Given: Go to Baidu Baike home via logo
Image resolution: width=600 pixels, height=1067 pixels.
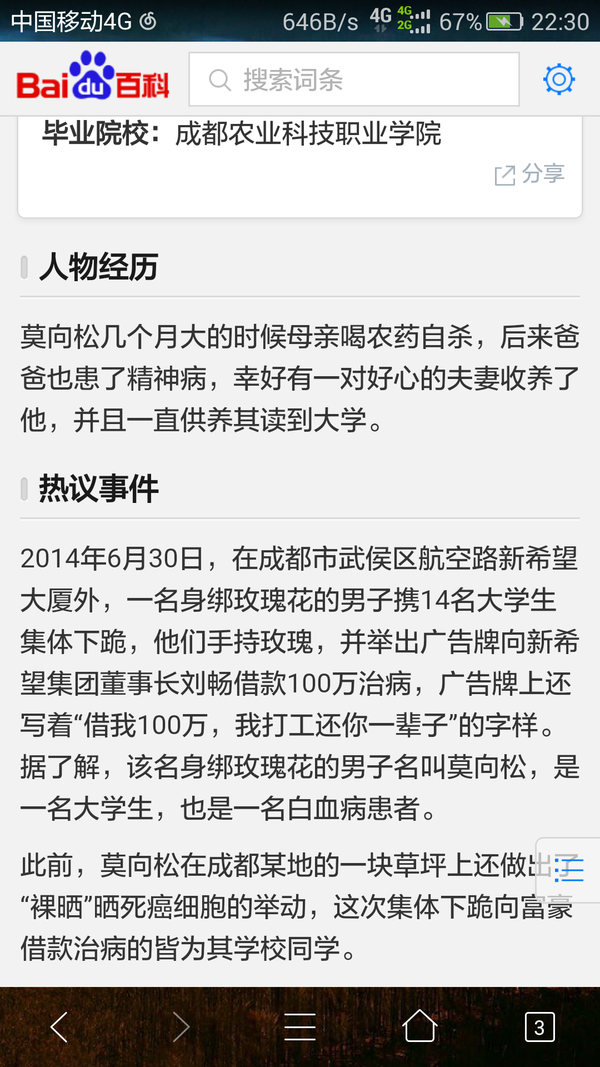Looking at the screenshot, I should coord(93,76).
